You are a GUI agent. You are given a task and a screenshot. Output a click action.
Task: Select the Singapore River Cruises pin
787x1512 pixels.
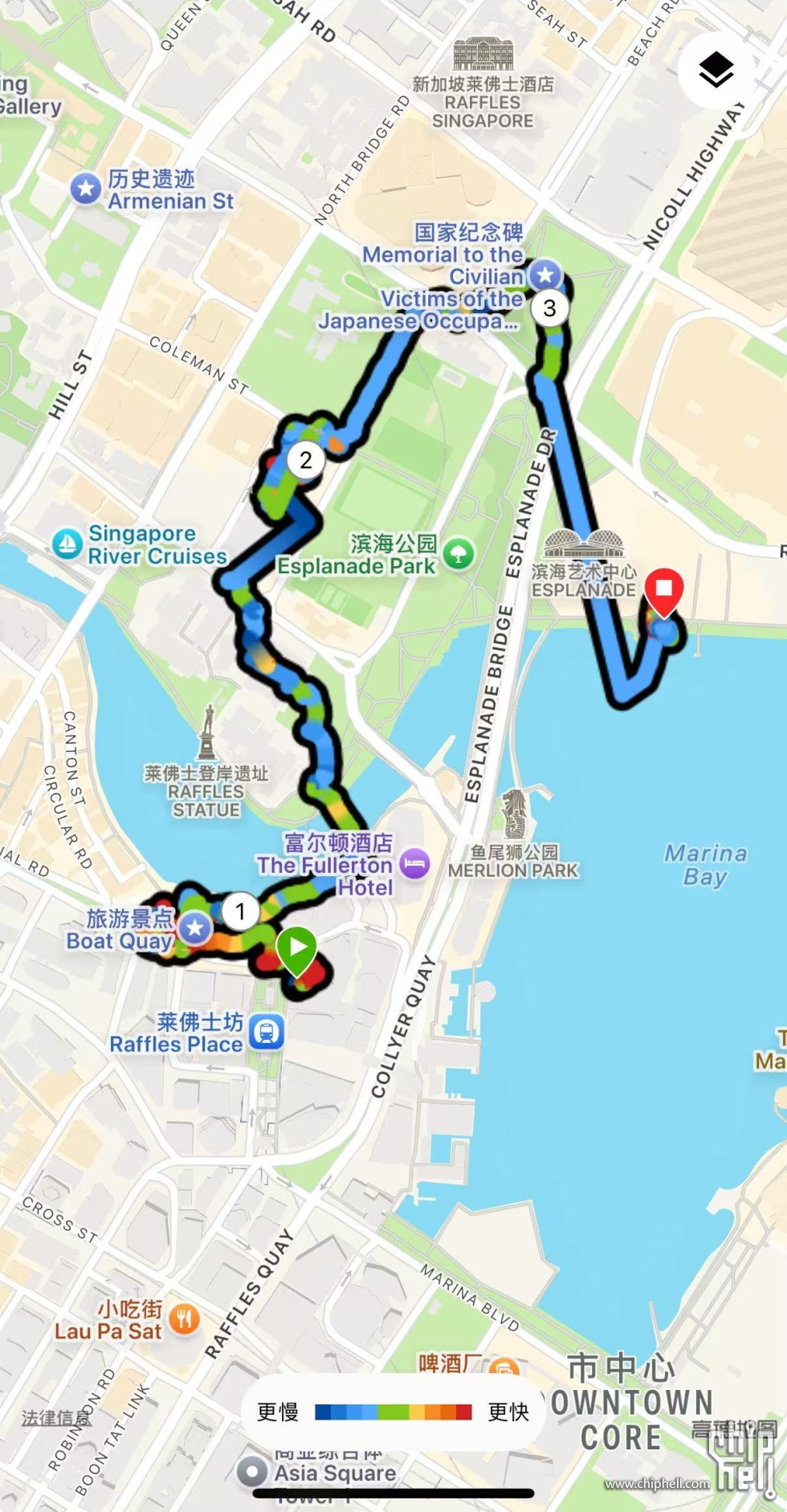point(67,544)
